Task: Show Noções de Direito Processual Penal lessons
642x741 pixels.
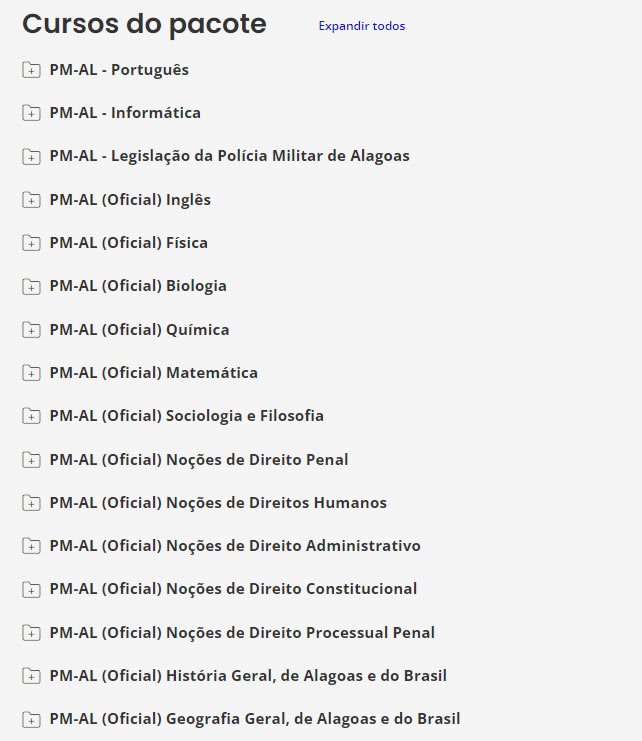Action: pos(242,633)
